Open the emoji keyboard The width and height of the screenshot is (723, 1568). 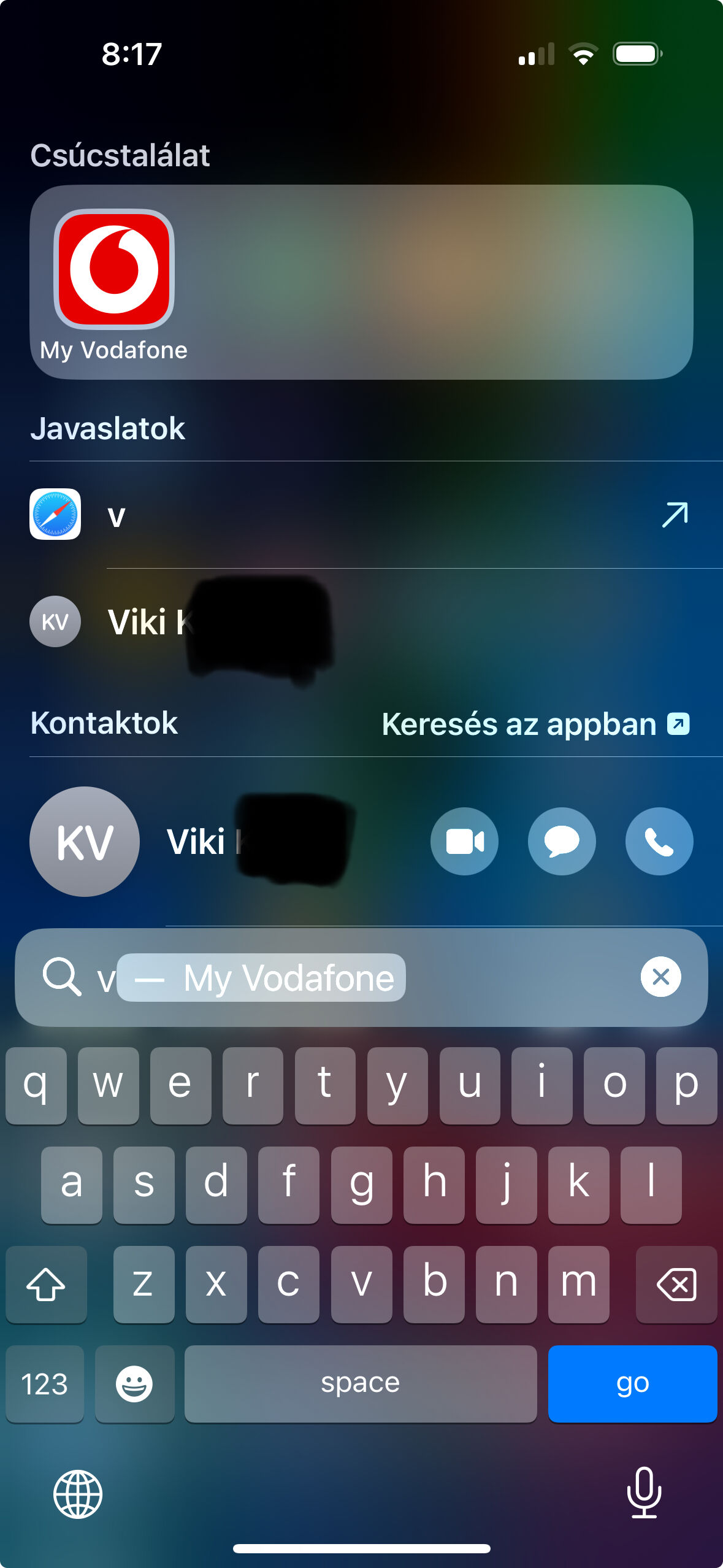pos(134,1383)
